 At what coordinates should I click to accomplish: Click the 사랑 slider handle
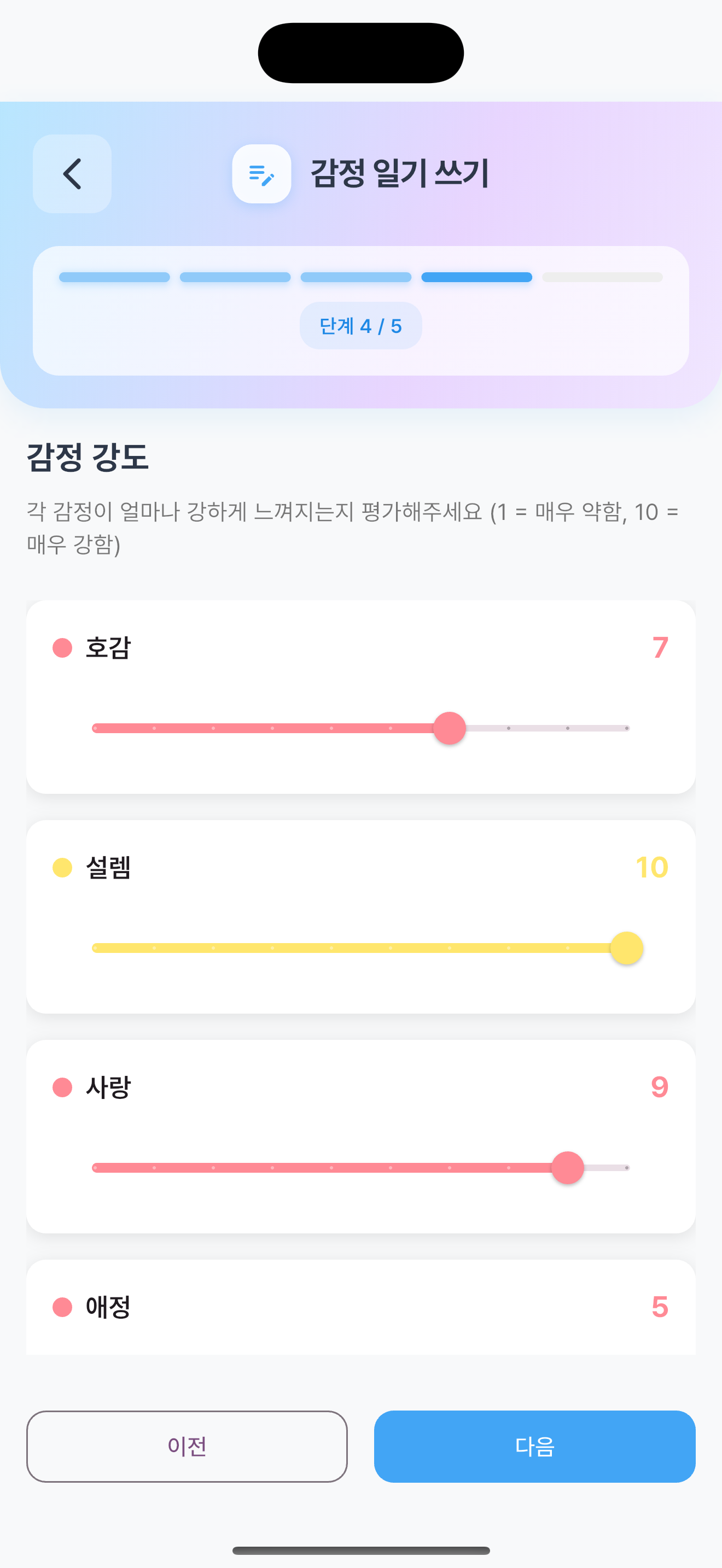pos(567,1167)
